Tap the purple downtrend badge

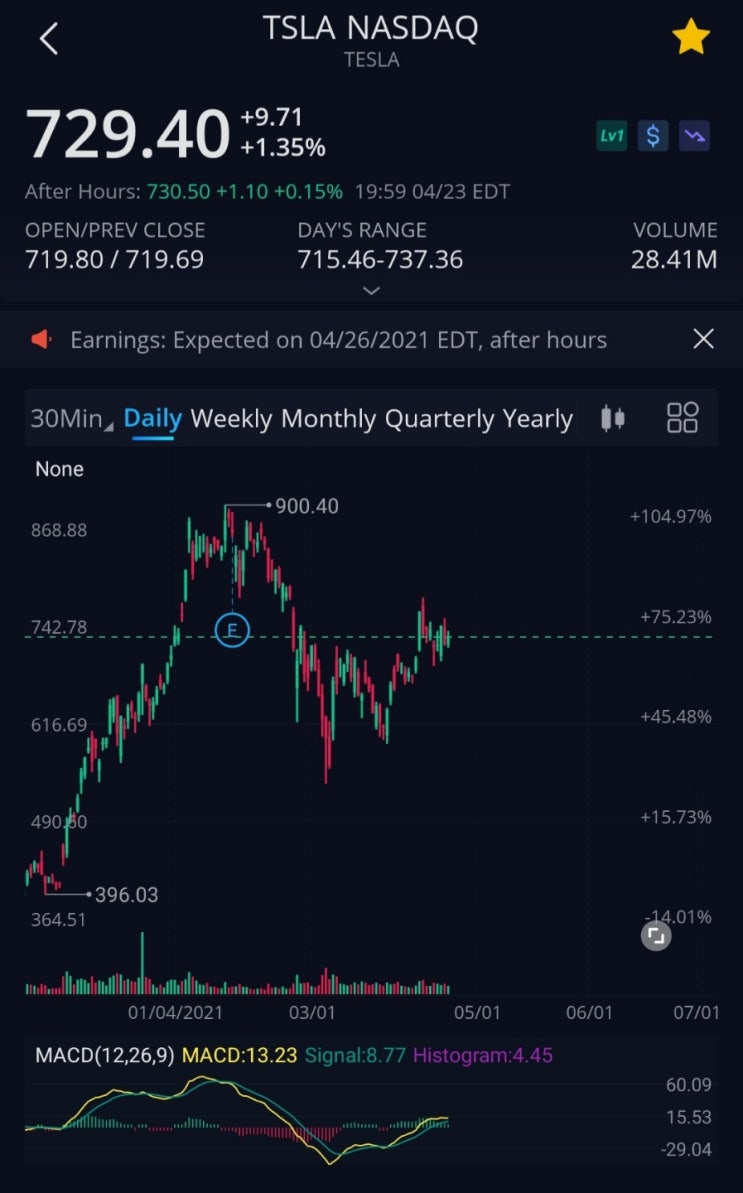pos(694,136)
